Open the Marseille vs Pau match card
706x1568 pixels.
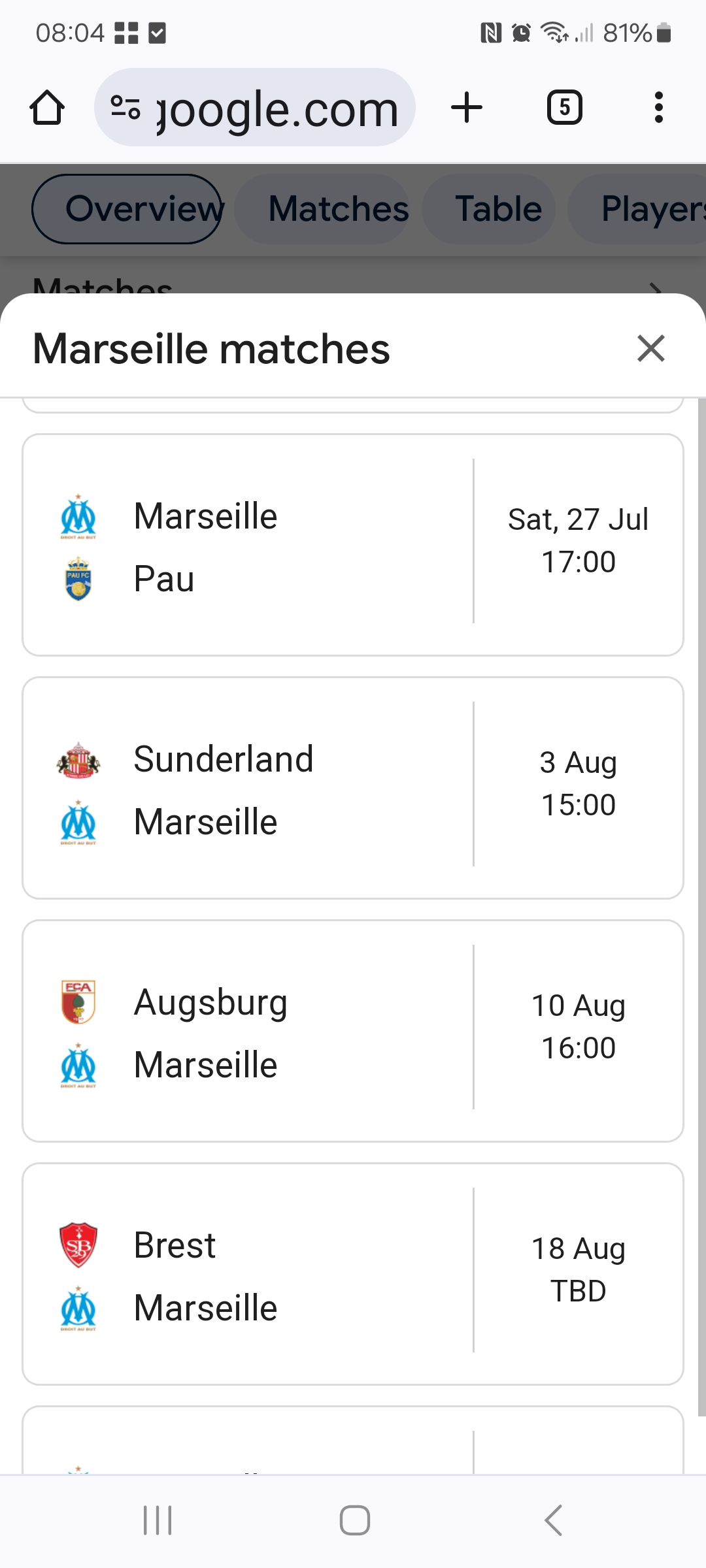pyautogui.click(x=353, y=545)
